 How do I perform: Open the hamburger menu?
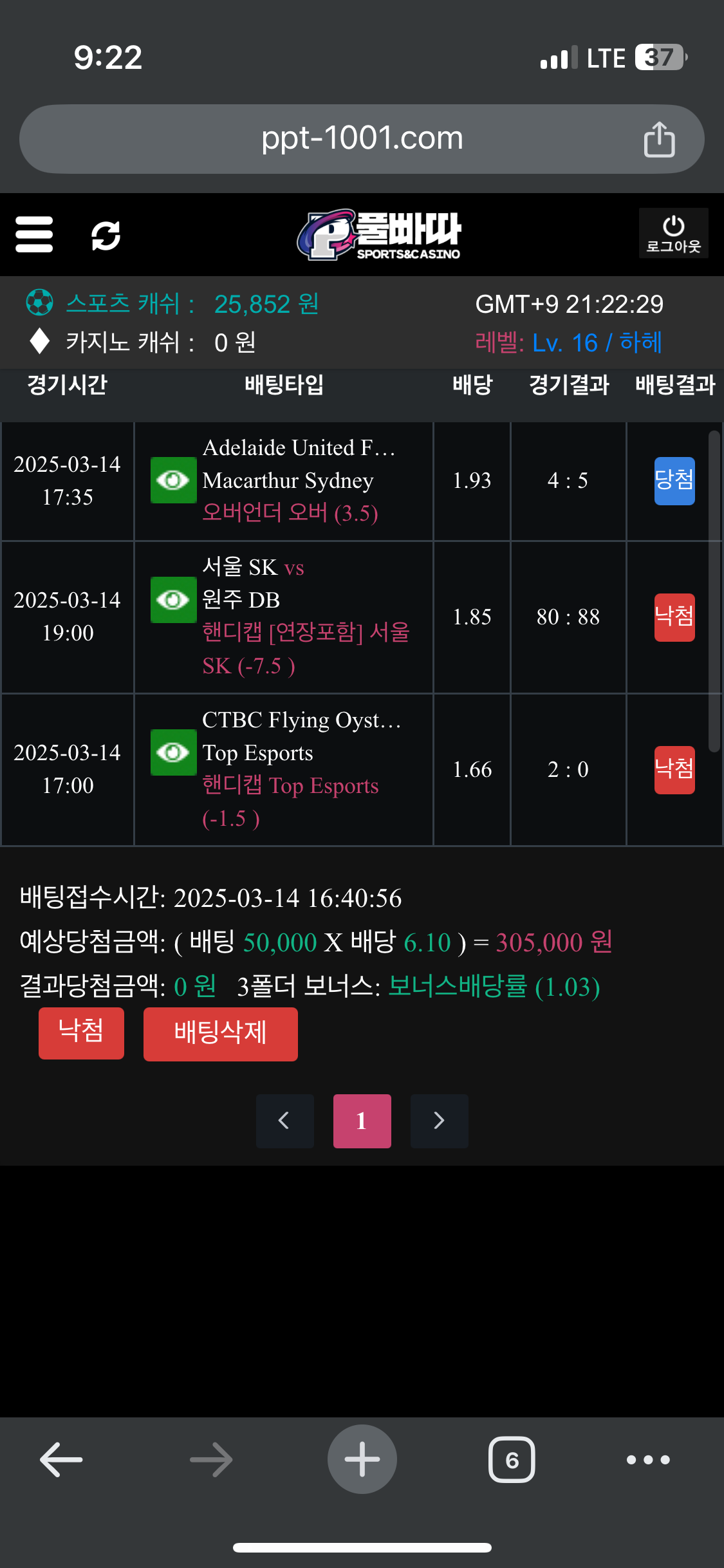click(x=34, y=234)
